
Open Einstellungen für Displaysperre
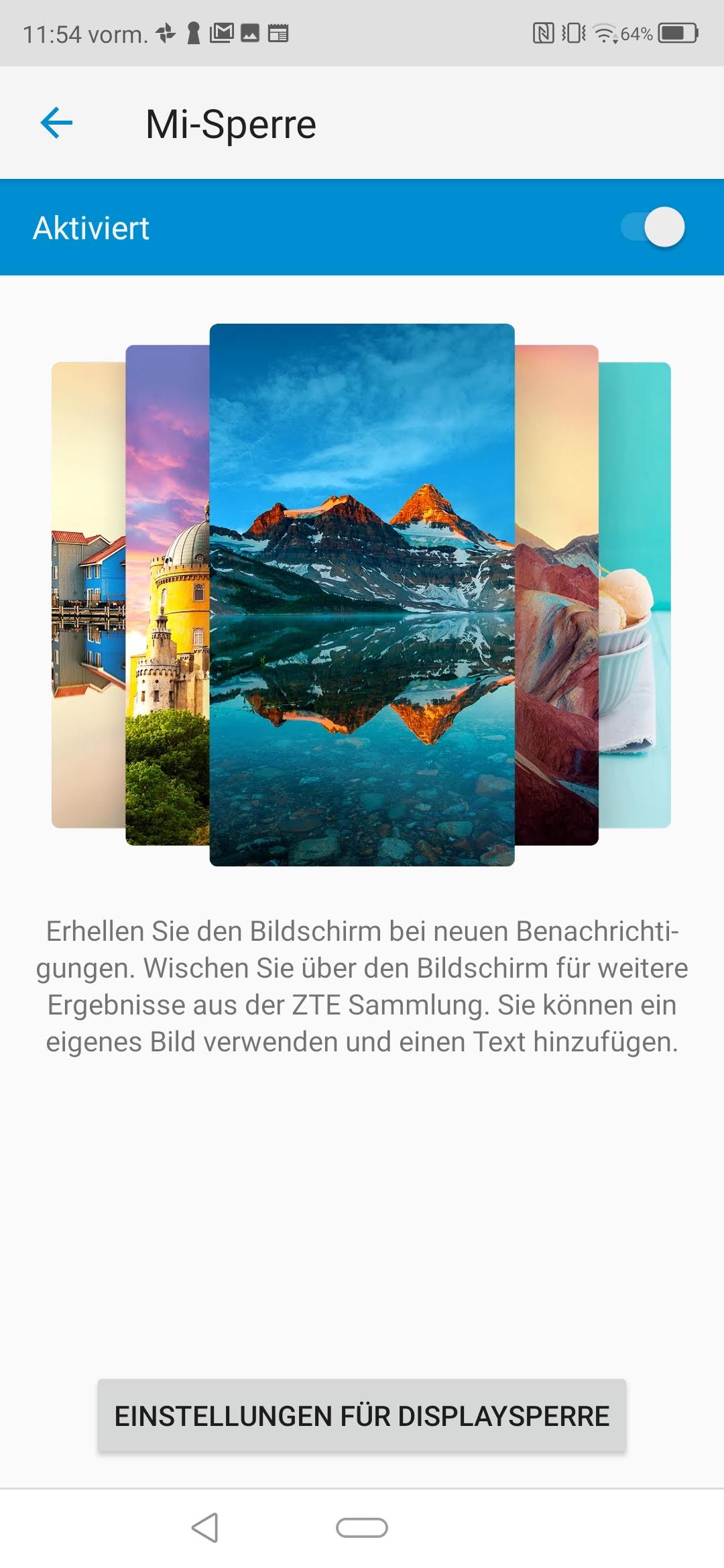pyautogui.click(x=362, y=1415)
